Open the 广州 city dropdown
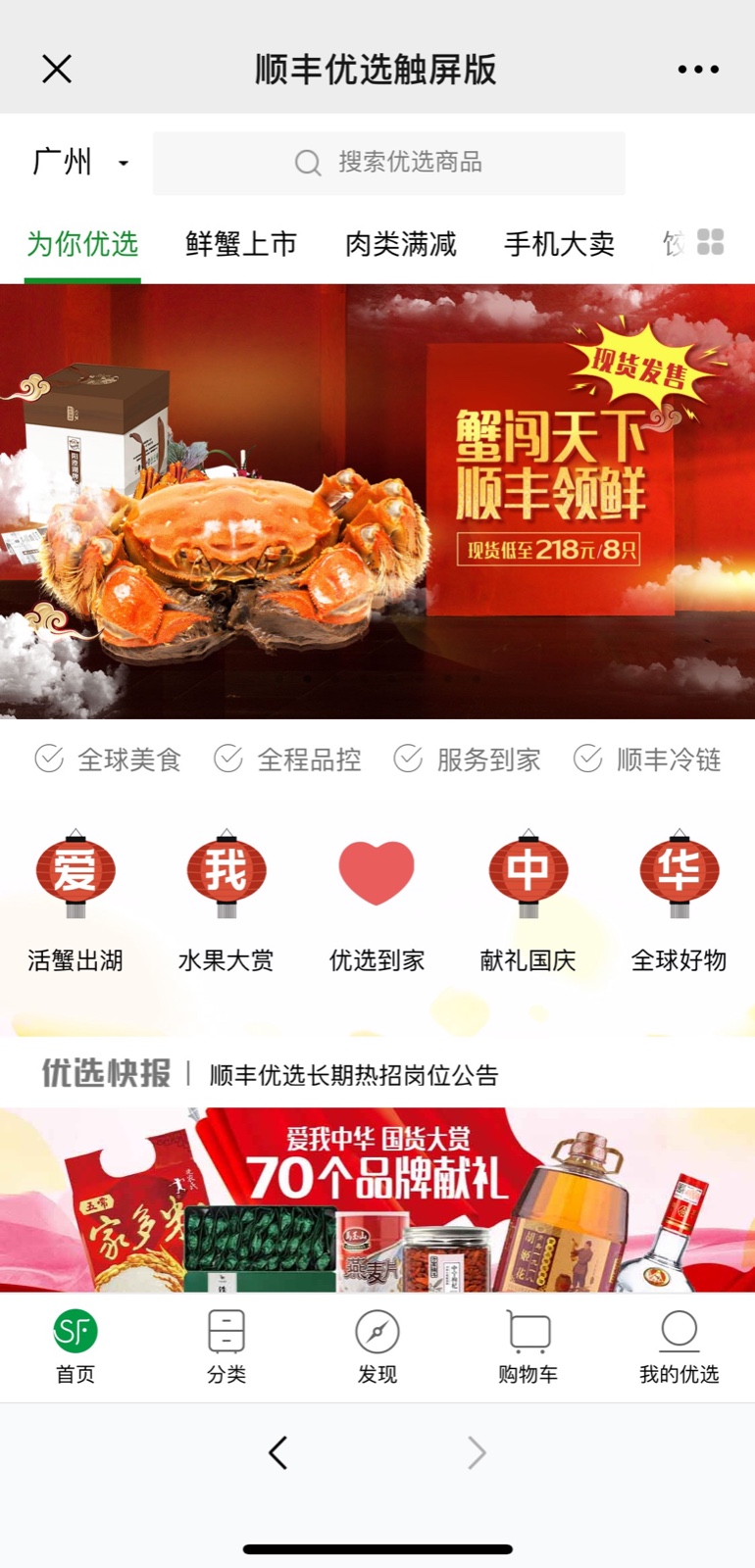The width and height of the screenshot is (755, 1568). tap(80, 163)
